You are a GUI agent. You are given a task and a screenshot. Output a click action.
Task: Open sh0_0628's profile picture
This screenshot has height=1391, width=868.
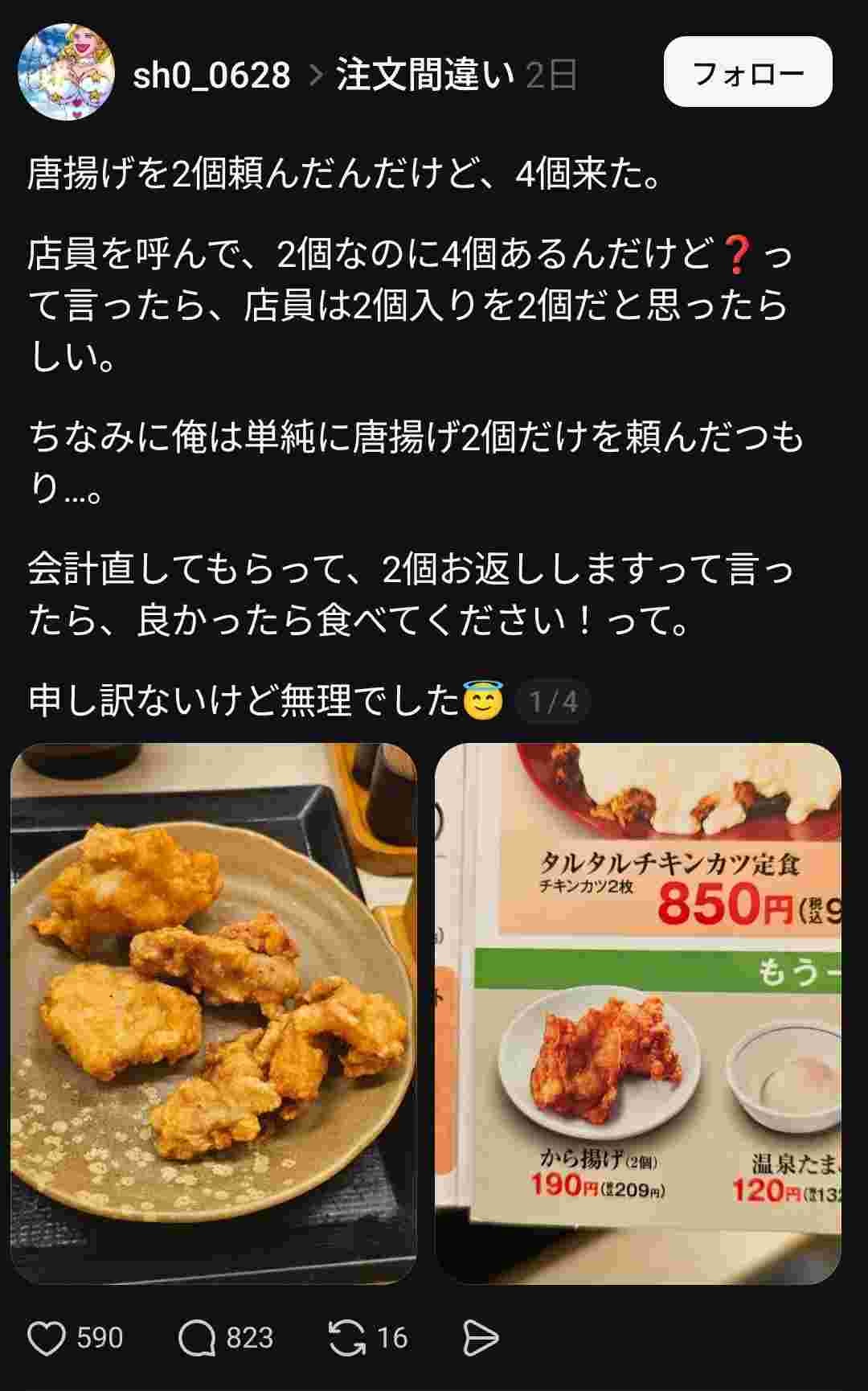(66, 72)
